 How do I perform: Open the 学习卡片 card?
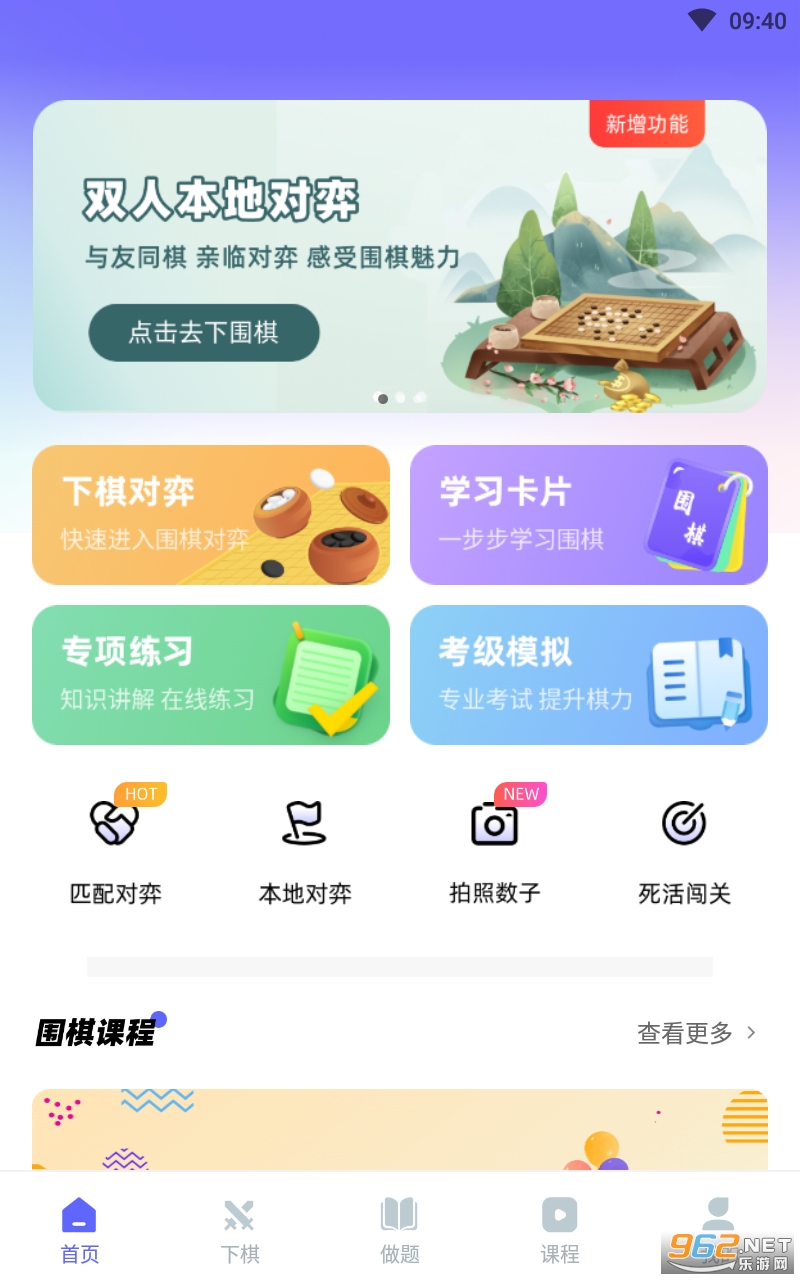[x=588, y=515]
